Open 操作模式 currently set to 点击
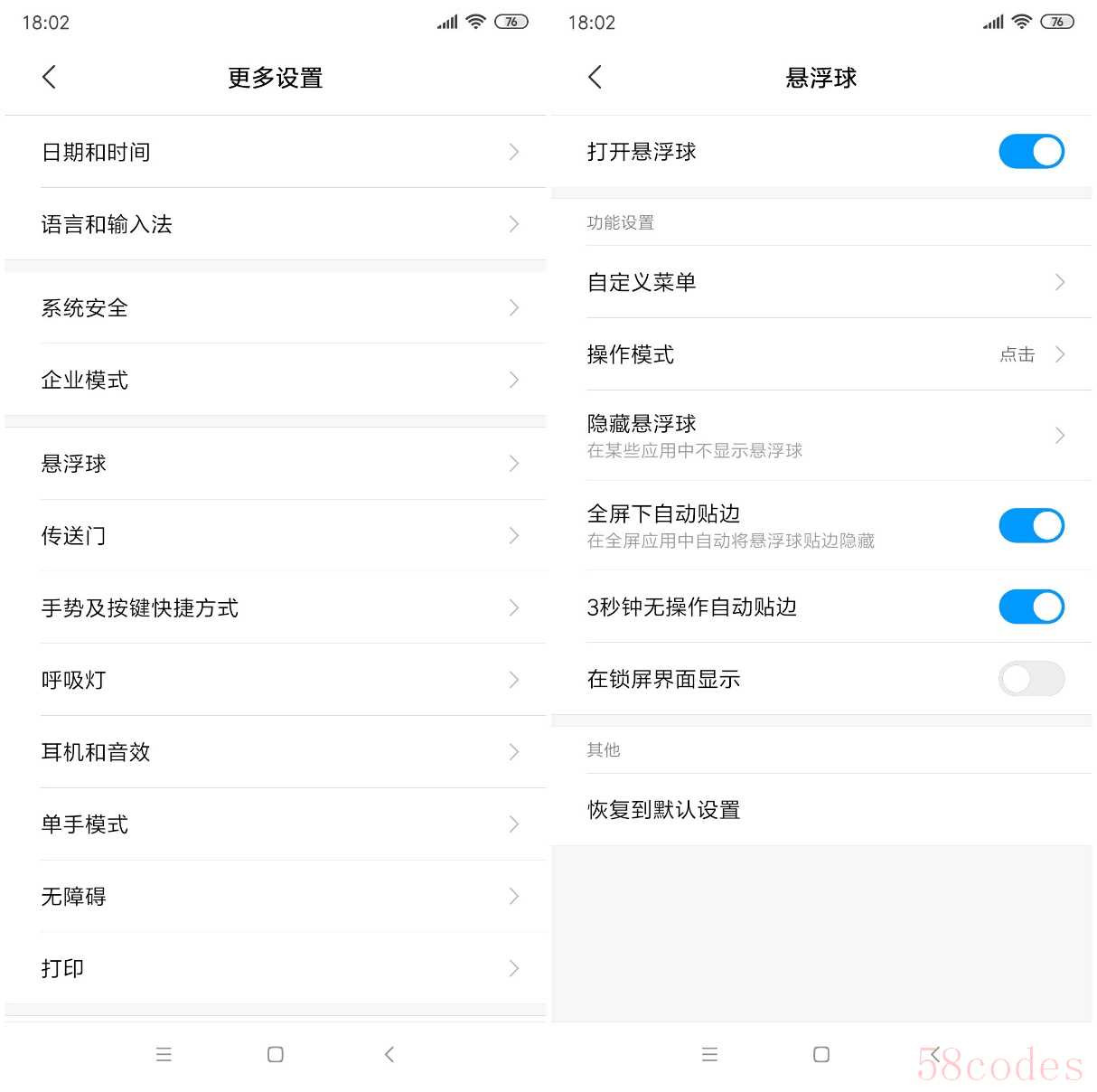 822,354
